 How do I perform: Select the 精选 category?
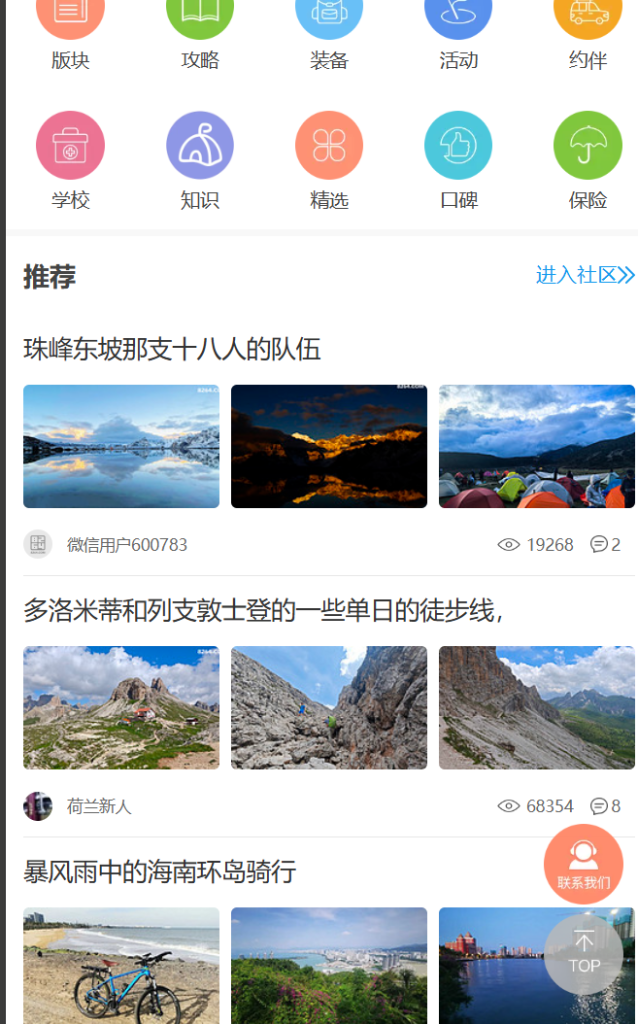click(329, 160)
